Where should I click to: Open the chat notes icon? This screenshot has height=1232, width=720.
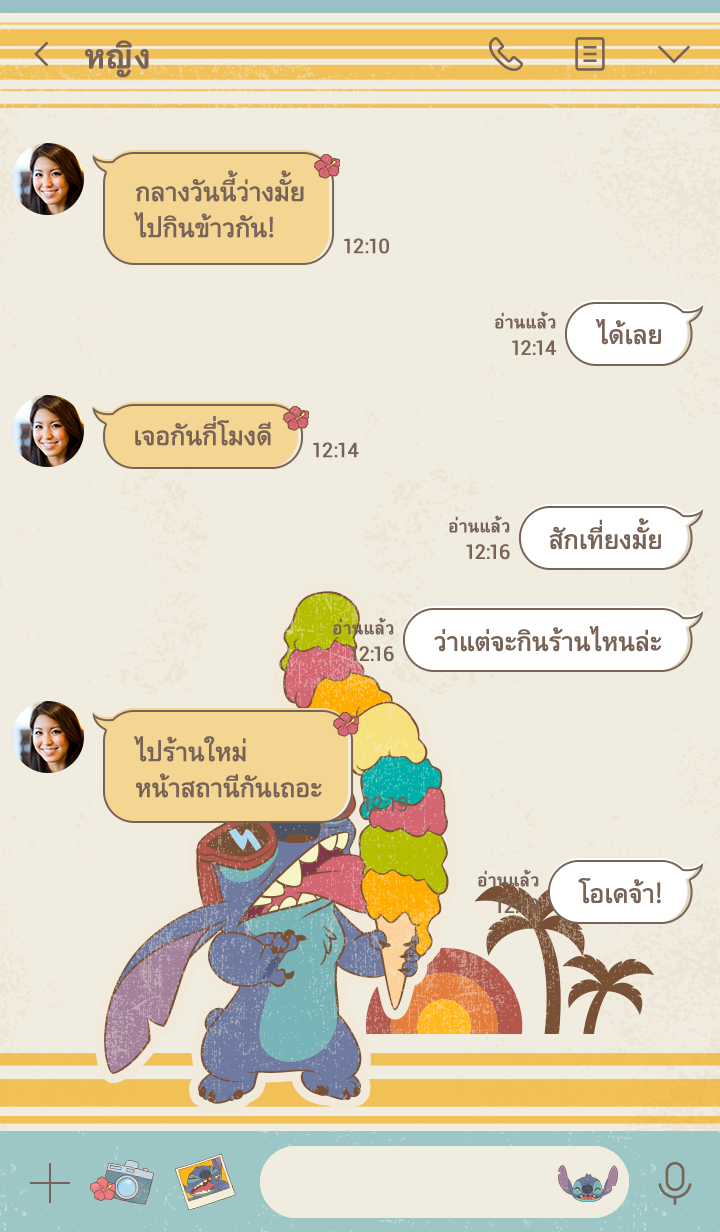590,54
